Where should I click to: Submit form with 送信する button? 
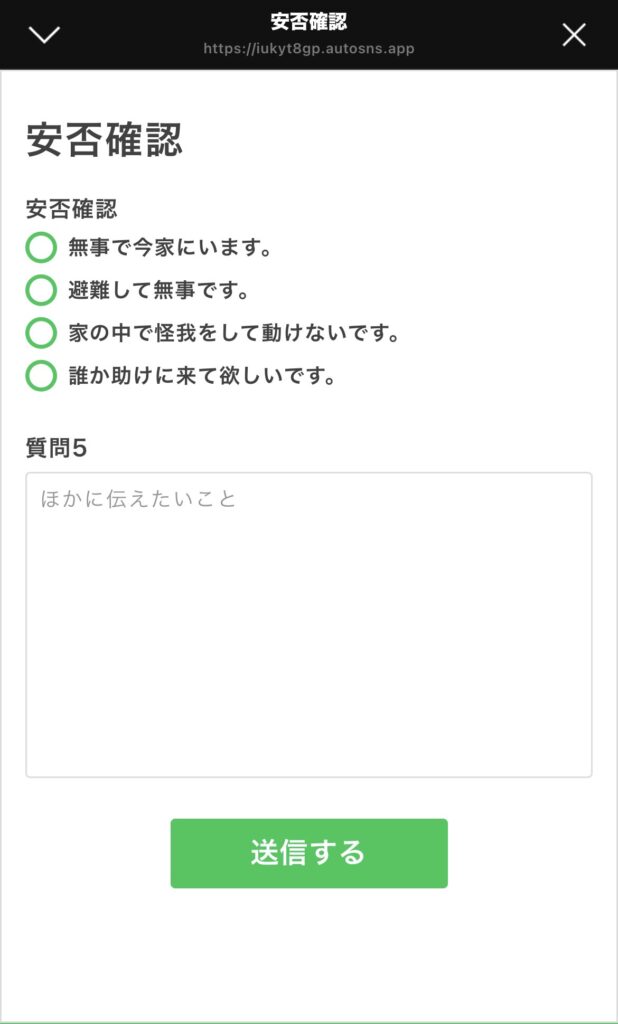tap(308, 853)
